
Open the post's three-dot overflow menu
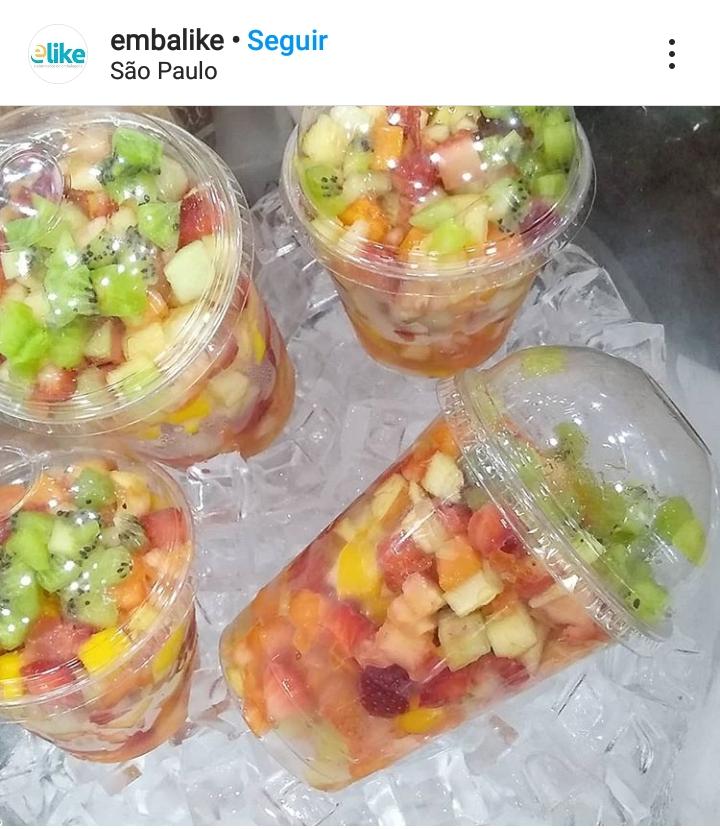671,54
